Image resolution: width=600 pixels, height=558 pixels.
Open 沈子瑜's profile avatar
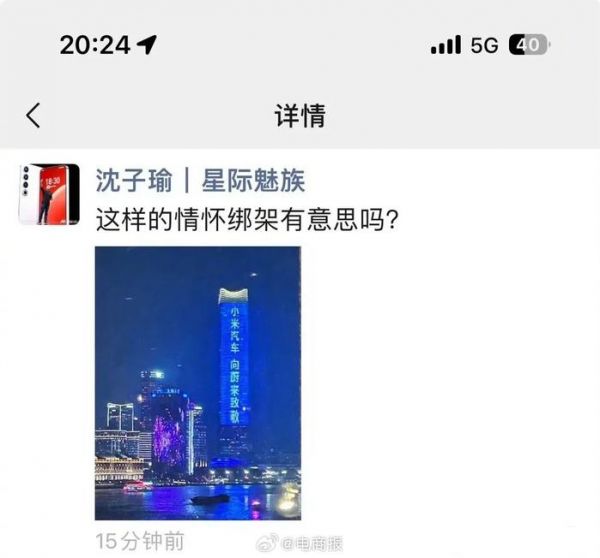tap(48, 195)
